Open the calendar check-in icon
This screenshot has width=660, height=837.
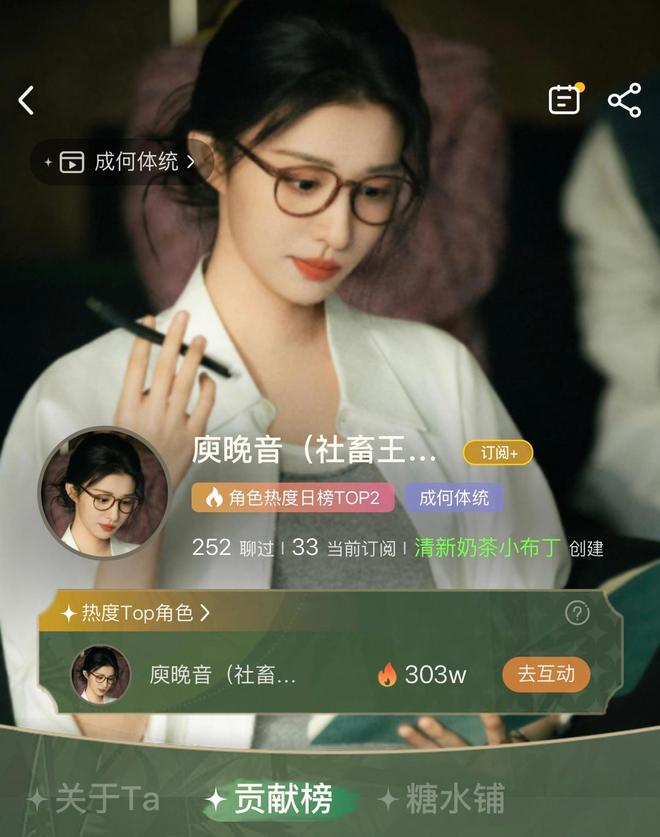click(x=565, y=100)
